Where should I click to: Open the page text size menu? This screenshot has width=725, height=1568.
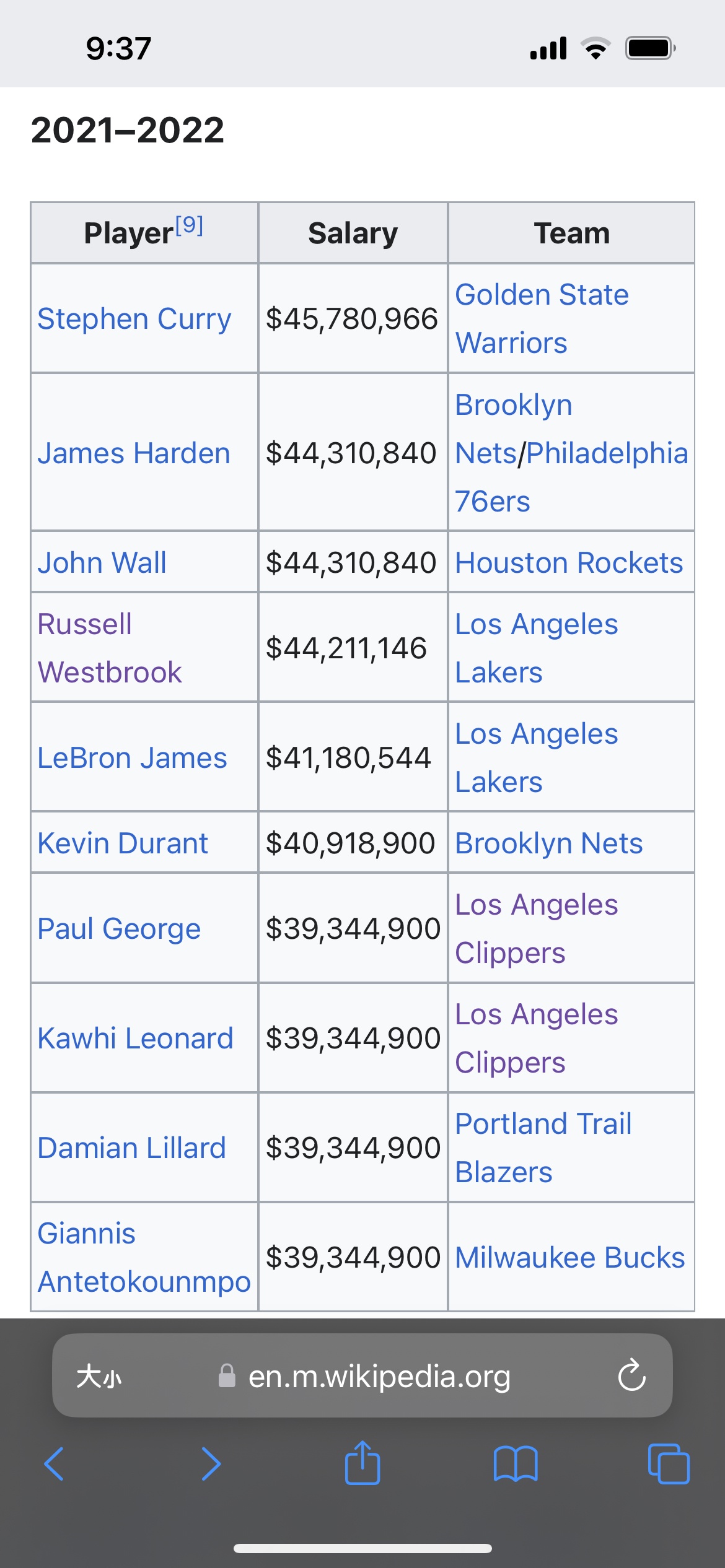click(99, 1377)
